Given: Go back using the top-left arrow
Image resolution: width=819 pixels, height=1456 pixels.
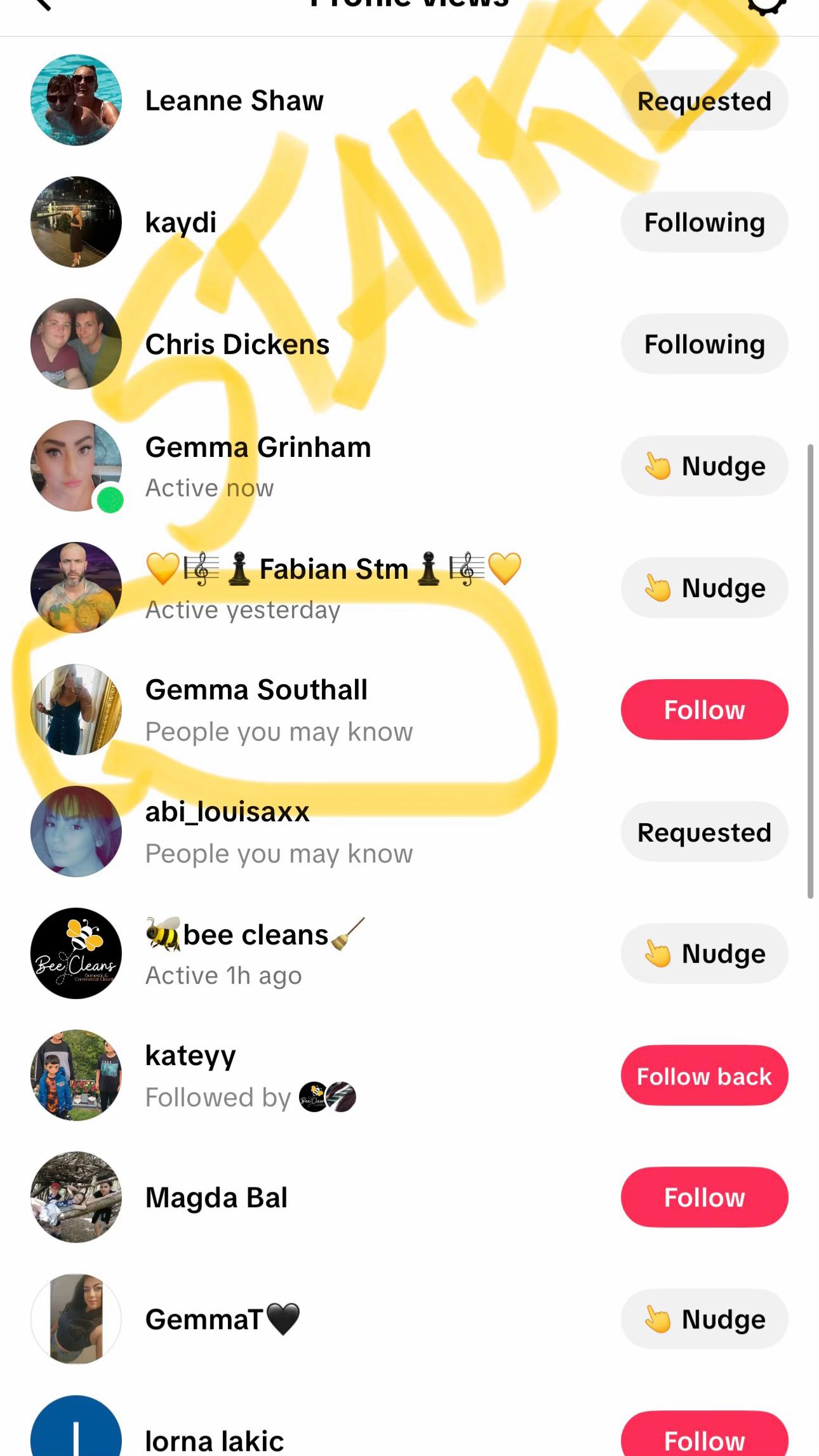Looking at the screenshot, I should pos(42,4).
